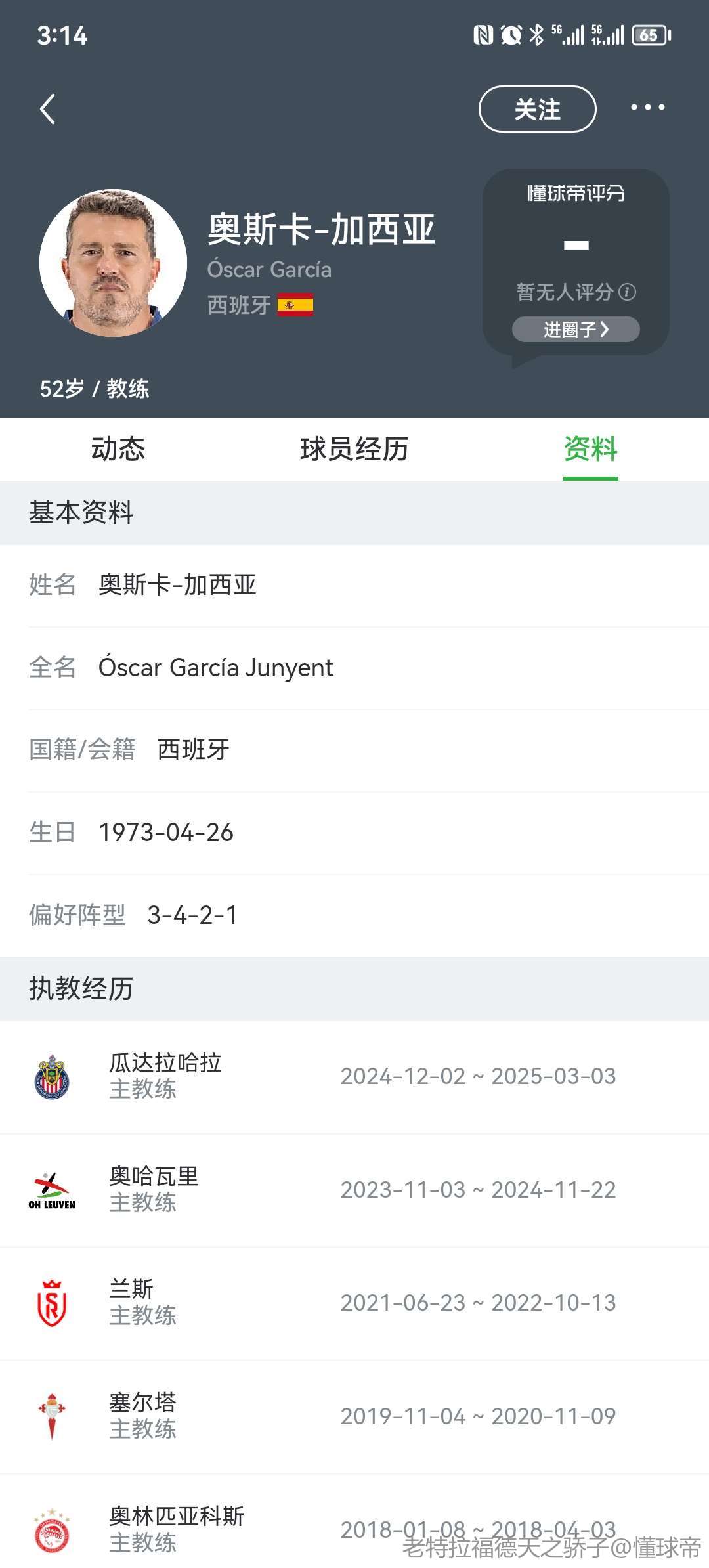Open the 兰斯 coaching entry
The height and width of the screenshot is (1568, 709).
(354, 1303)
